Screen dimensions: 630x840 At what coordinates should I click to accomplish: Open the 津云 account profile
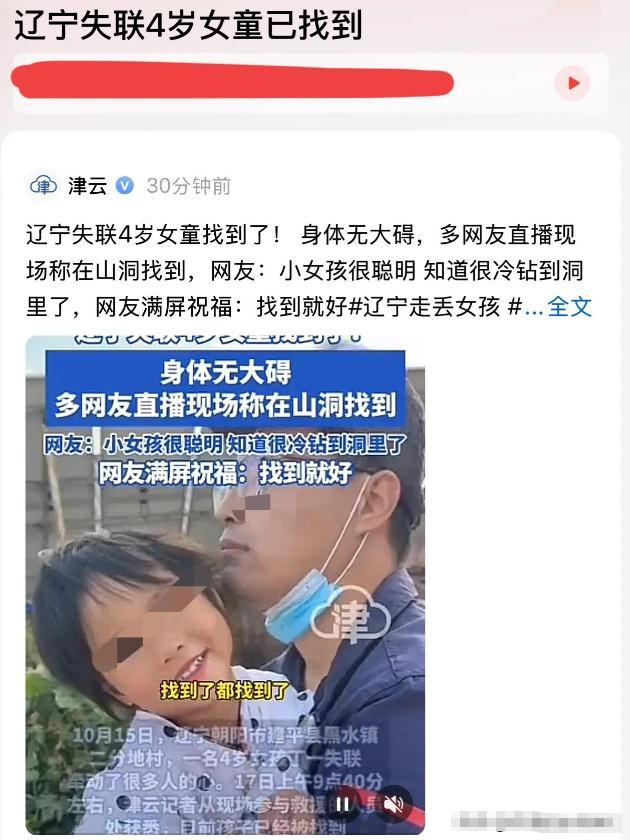click(x=88, y=185)
